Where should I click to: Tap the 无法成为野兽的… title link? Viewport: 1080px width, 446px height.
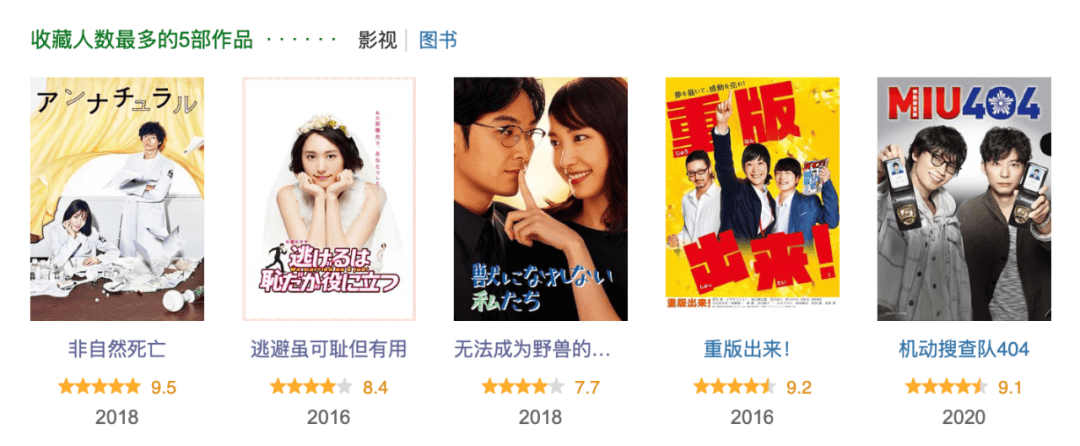coord(532,349)
